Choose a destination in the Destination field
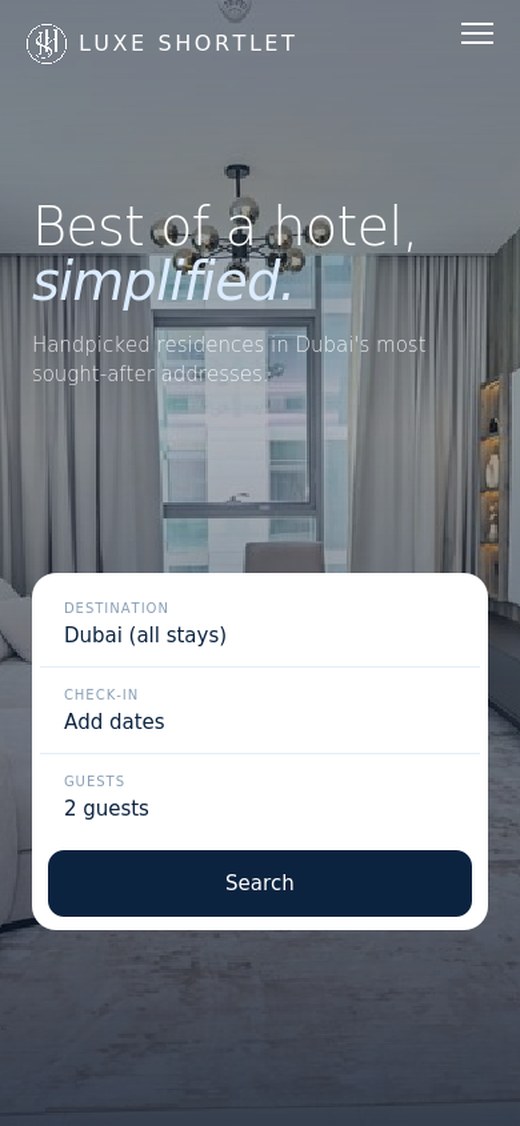Screen dimensions: 520x1126 click(260, 624)
